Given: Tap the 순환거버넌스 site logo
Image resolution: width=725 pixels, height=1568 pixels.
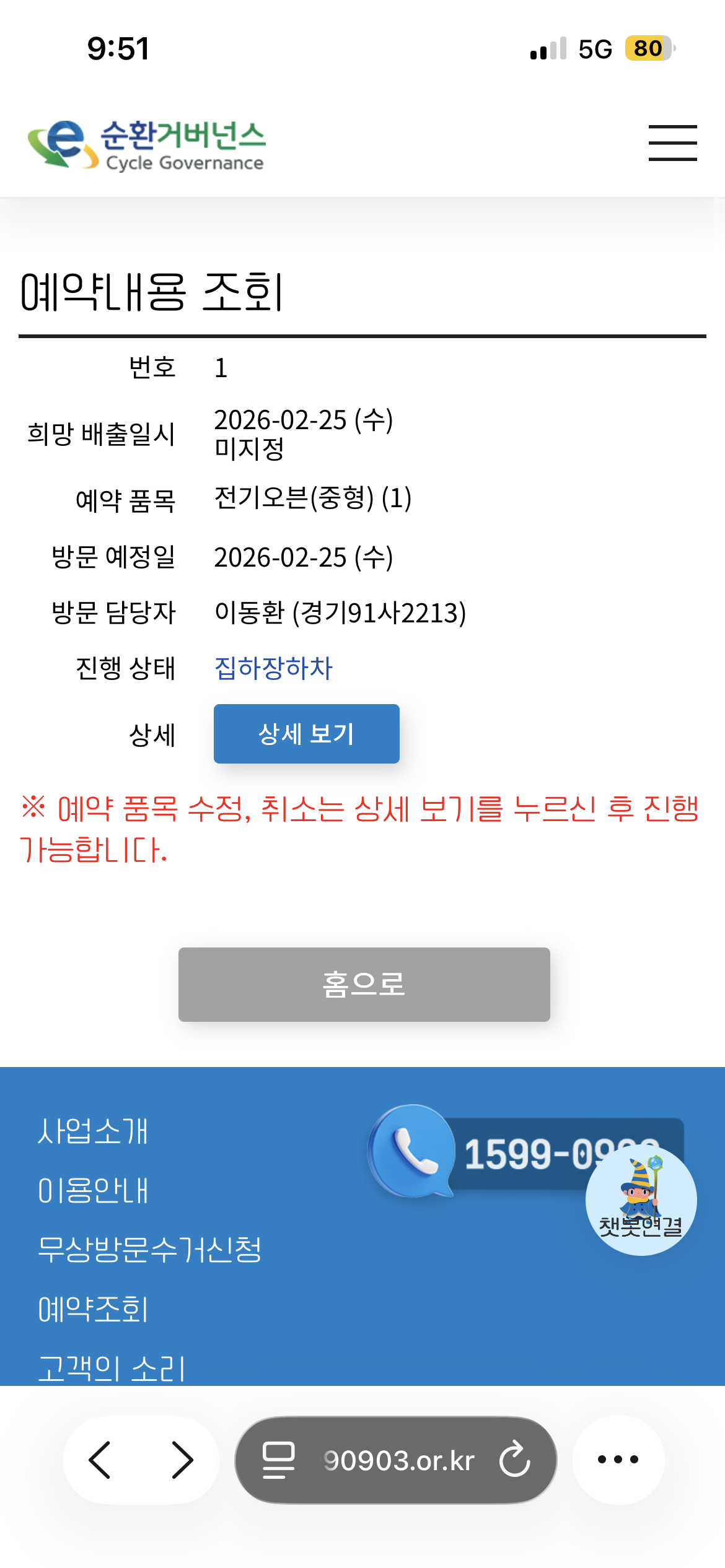Looking at the screenshot, I should (147, 145).
